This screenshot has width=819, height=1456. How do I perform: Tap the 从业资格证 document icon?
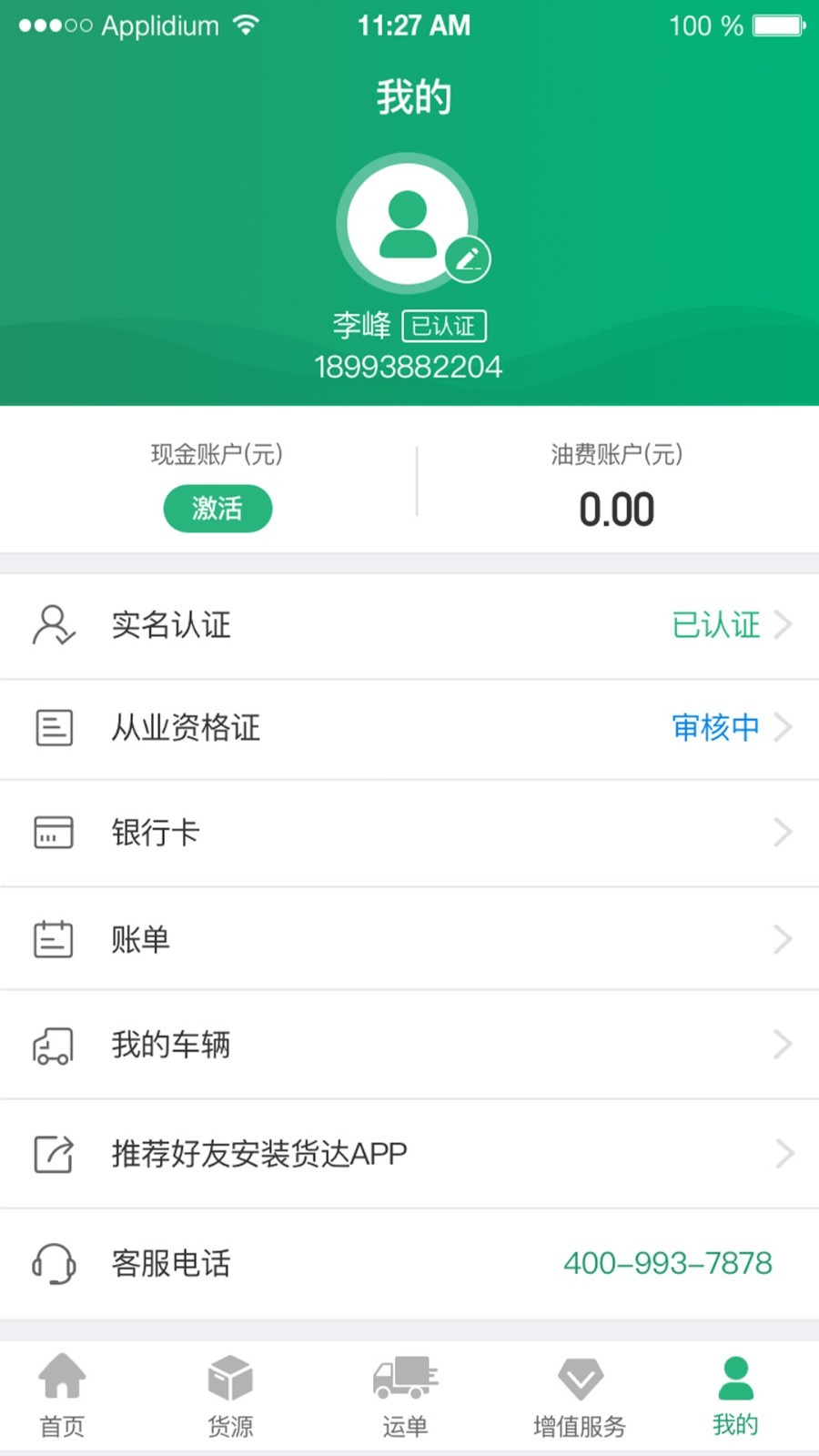click(x=53, y=728)
